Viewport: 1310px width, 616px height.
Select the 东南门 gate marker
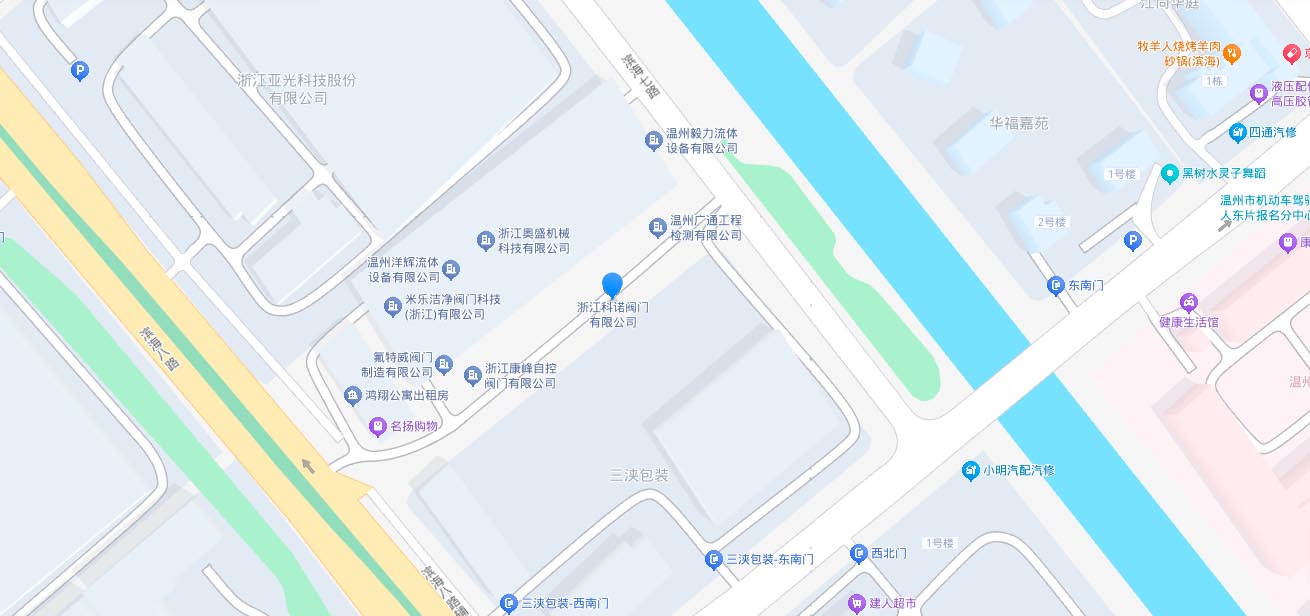tap(1055, 286)
